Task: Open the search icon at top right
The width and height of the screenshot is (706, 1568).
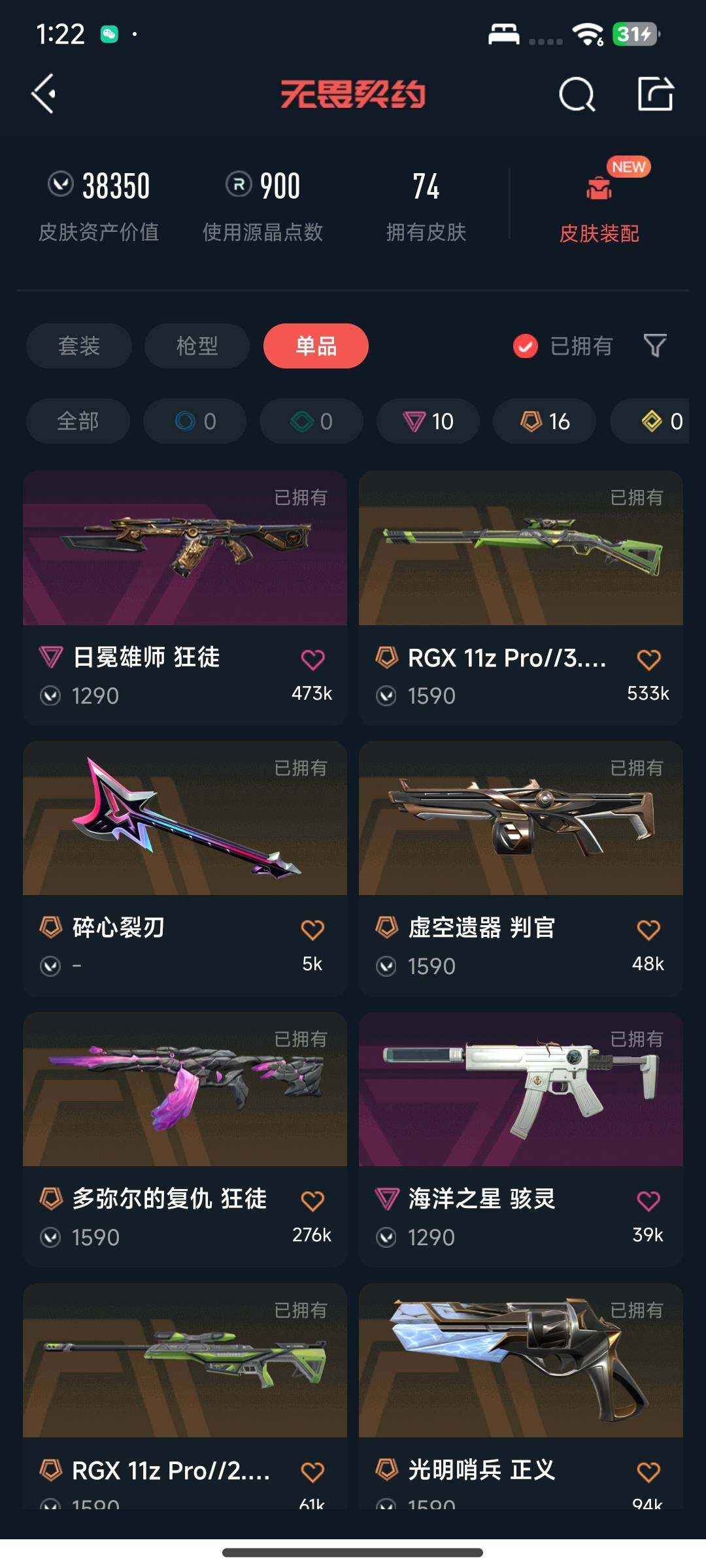Action: [x=576, y=95]
